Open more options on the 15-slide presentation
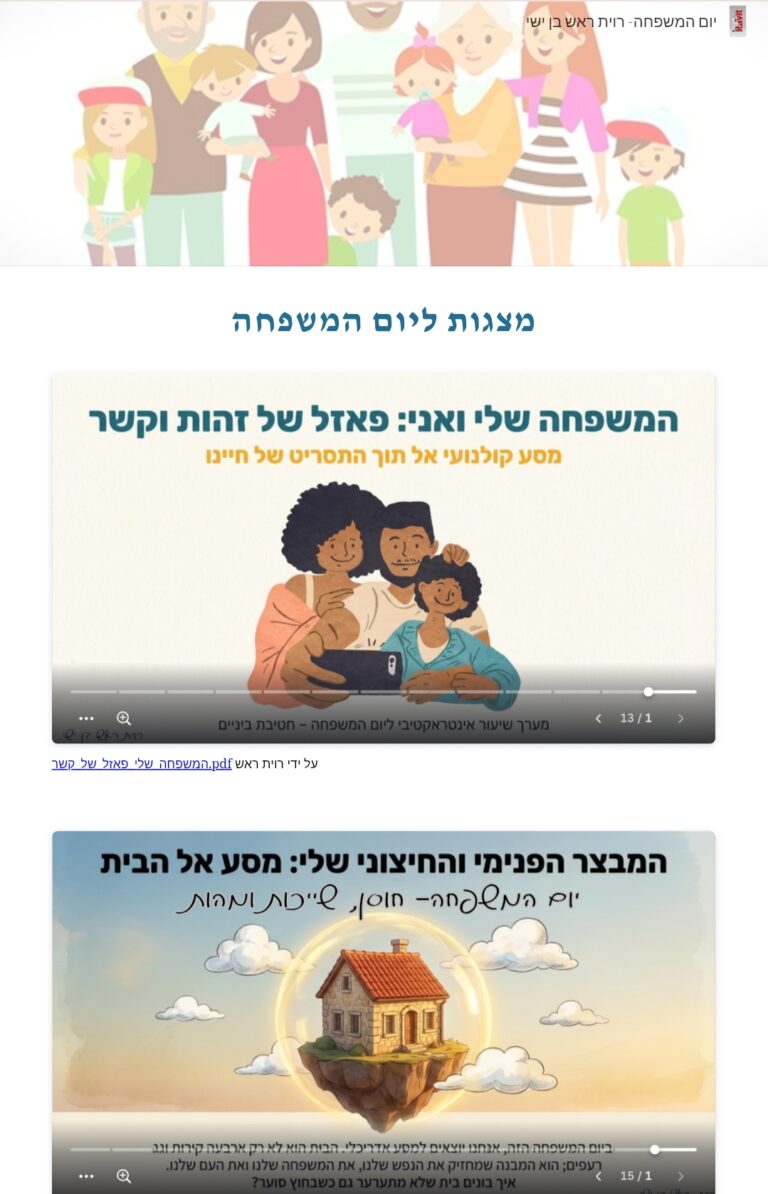 click(86, 1176)
